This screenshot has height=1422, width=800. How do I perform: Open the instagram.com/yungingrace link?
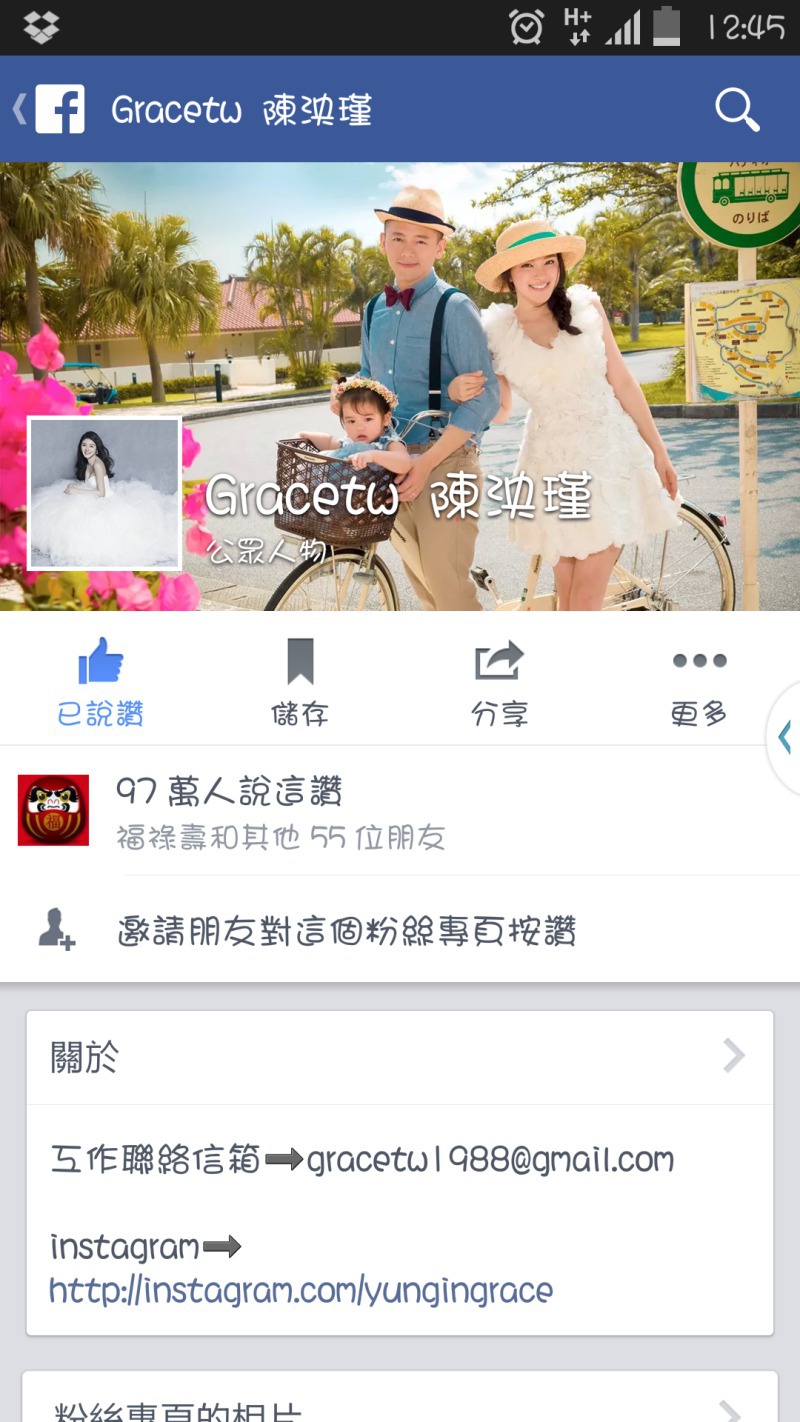coord(301,1290)
